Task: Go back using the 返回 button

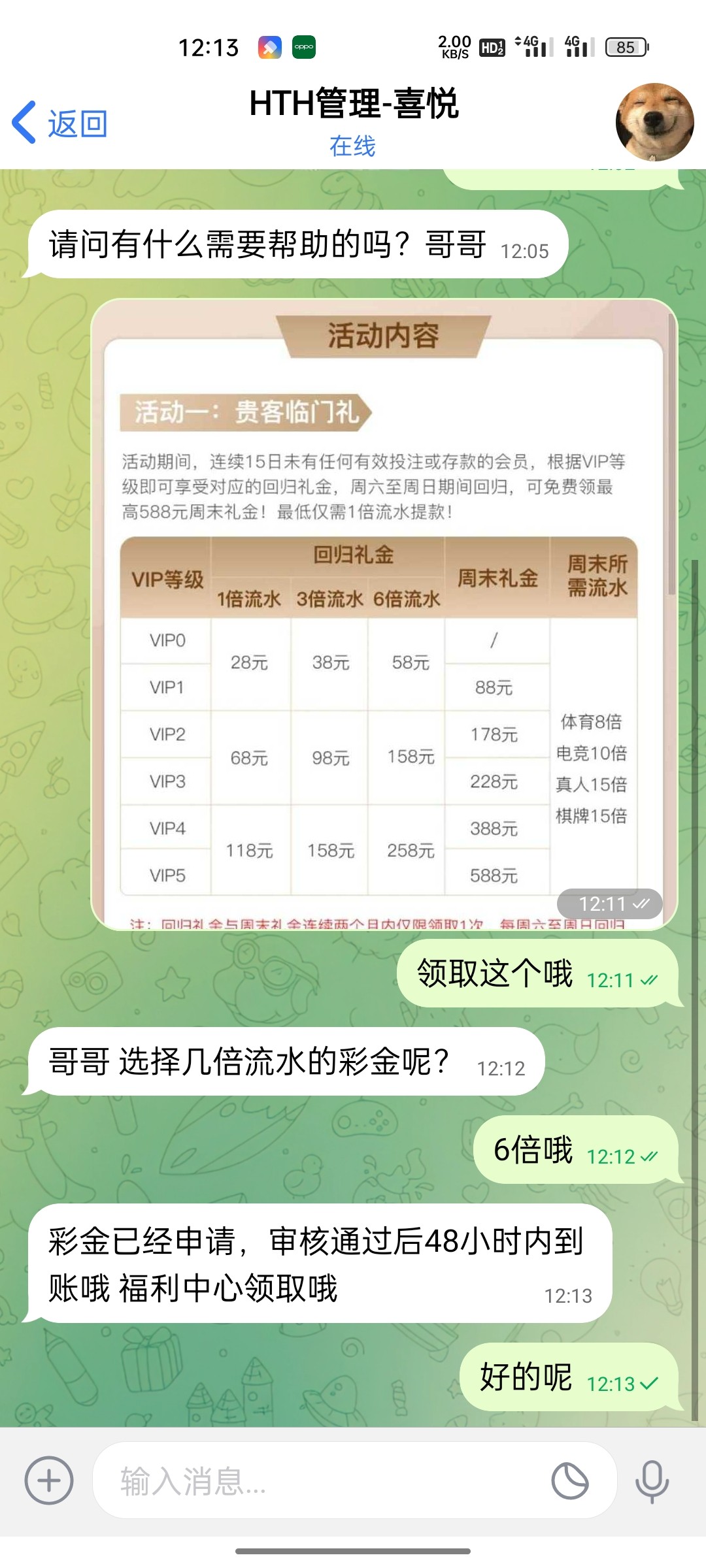Action: 60,123
